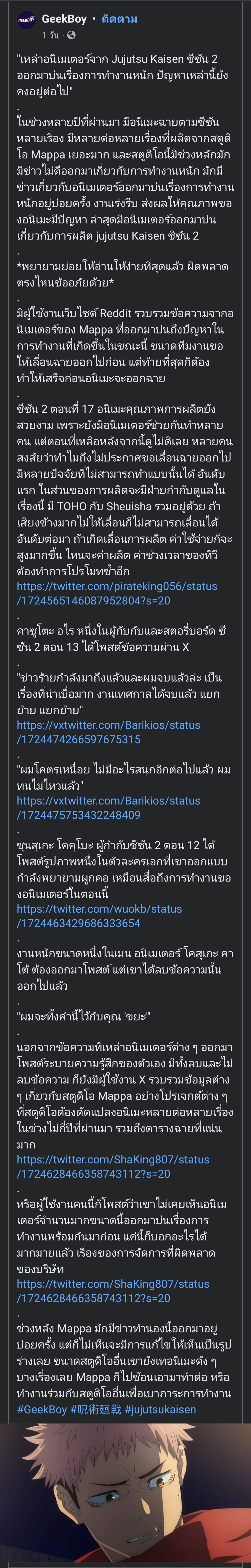
Task: Open Barikios link ending in 2248409
Action: 108,807
